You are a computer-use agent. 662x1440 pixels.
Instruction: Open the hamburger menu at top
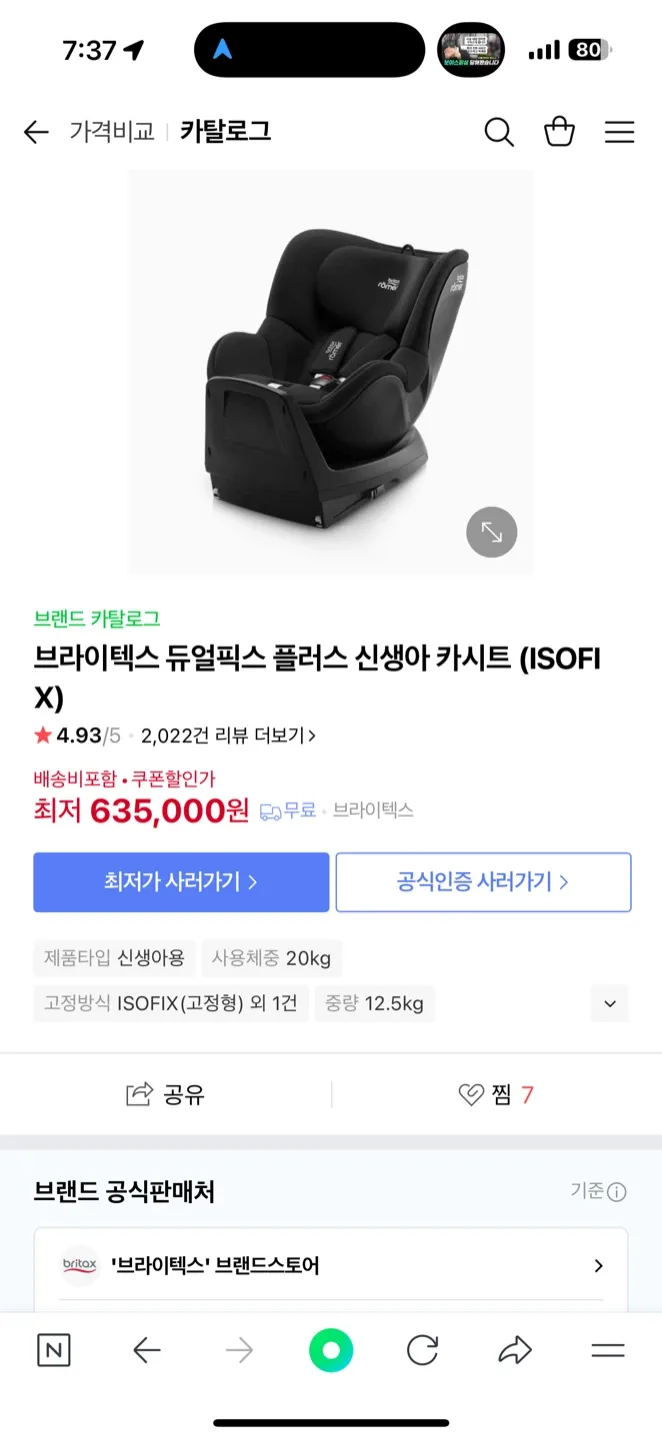coord(619,132)
